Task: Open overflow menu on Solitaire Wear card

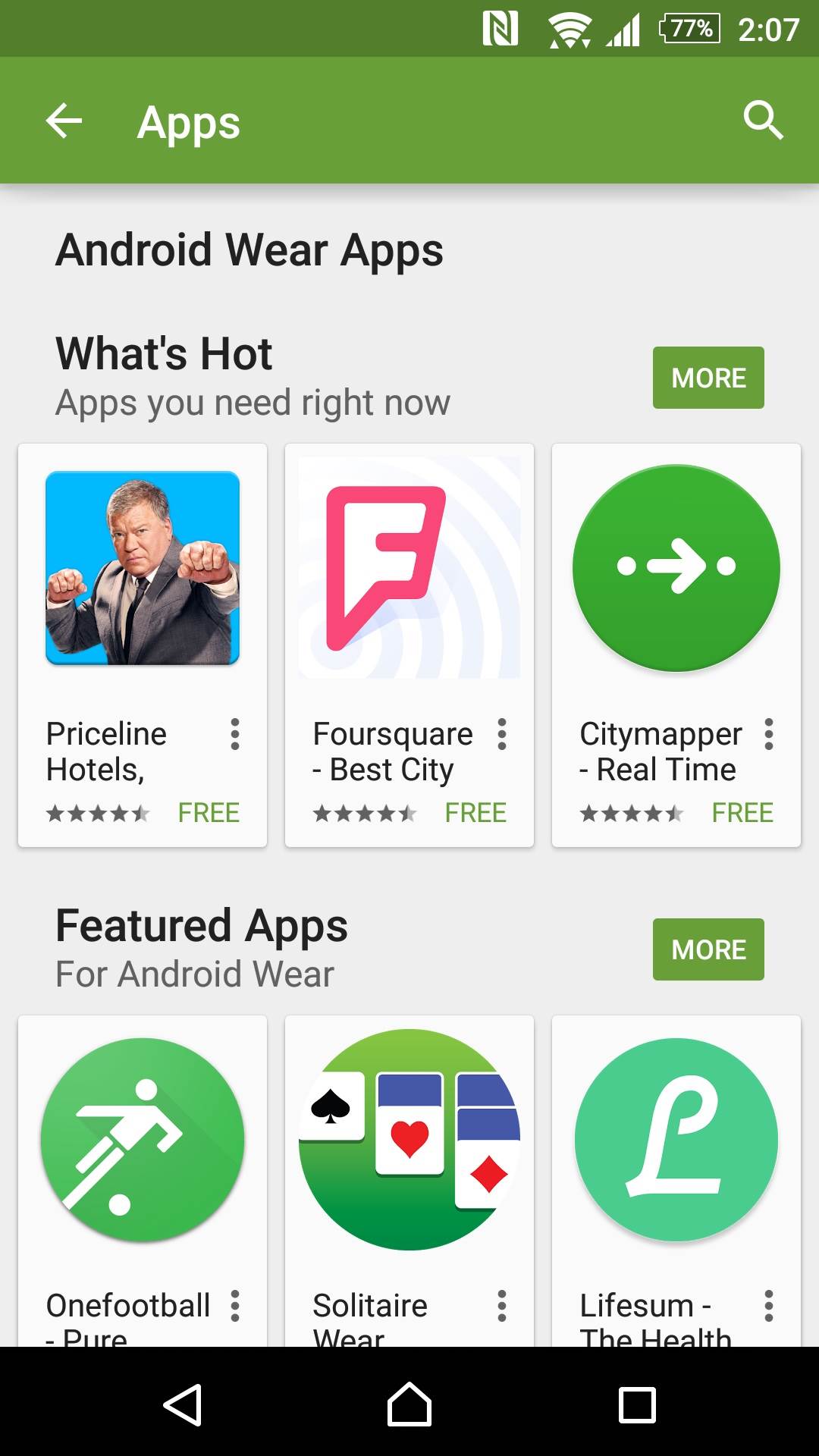Action: (x=502, y=1306)
